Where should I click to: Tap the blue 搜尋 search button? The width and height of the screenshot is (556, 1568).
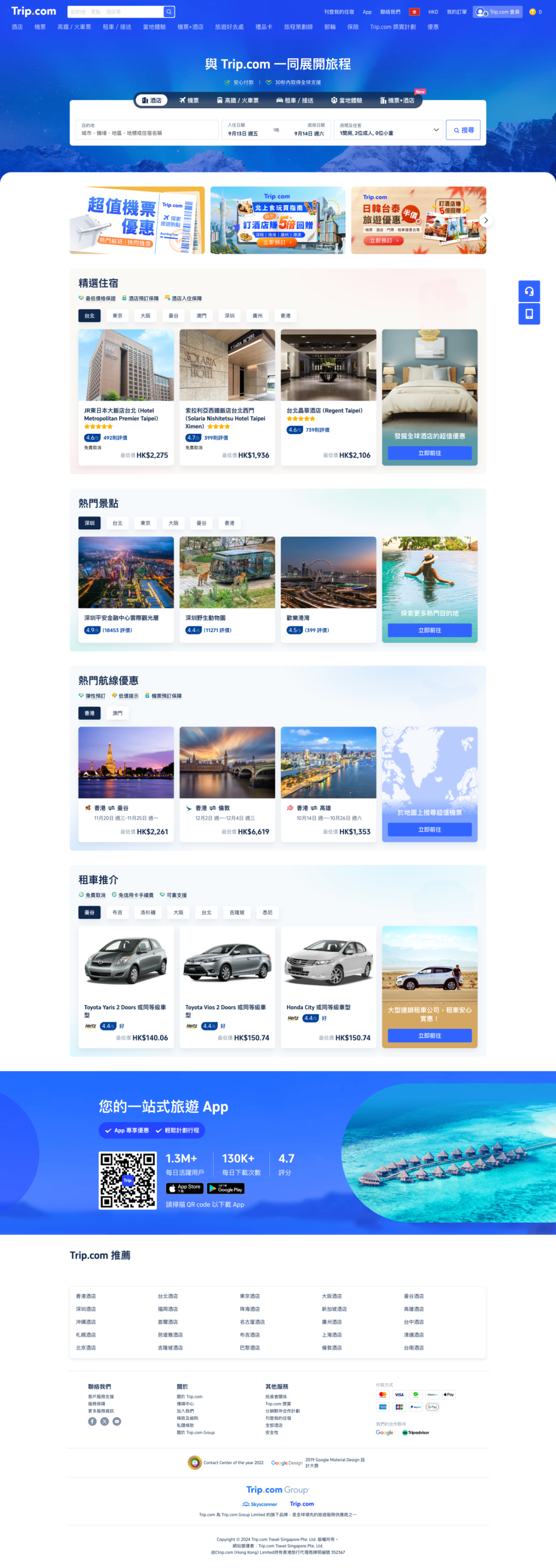463,130
